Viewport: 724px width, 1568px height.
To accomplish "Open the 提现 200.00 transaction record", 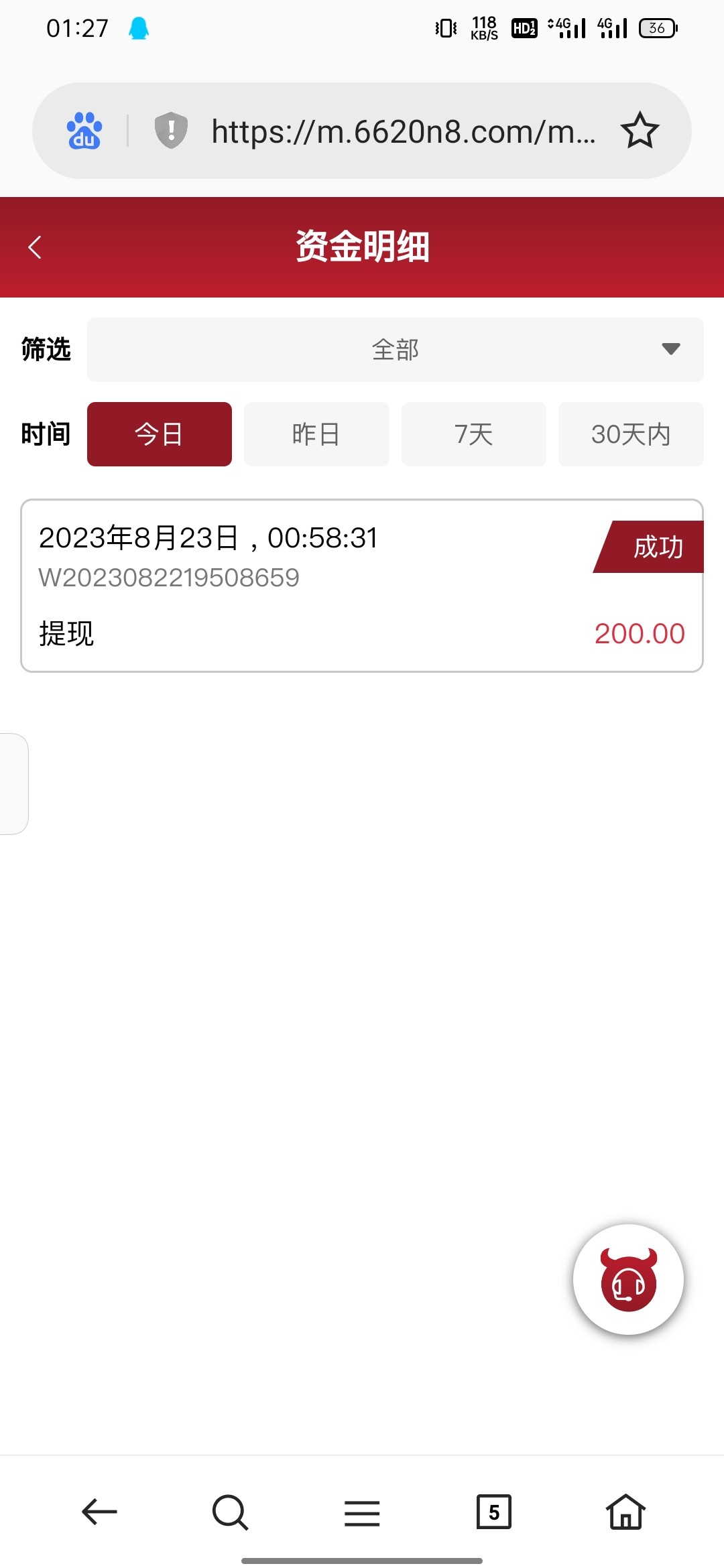I will (362, 586).
